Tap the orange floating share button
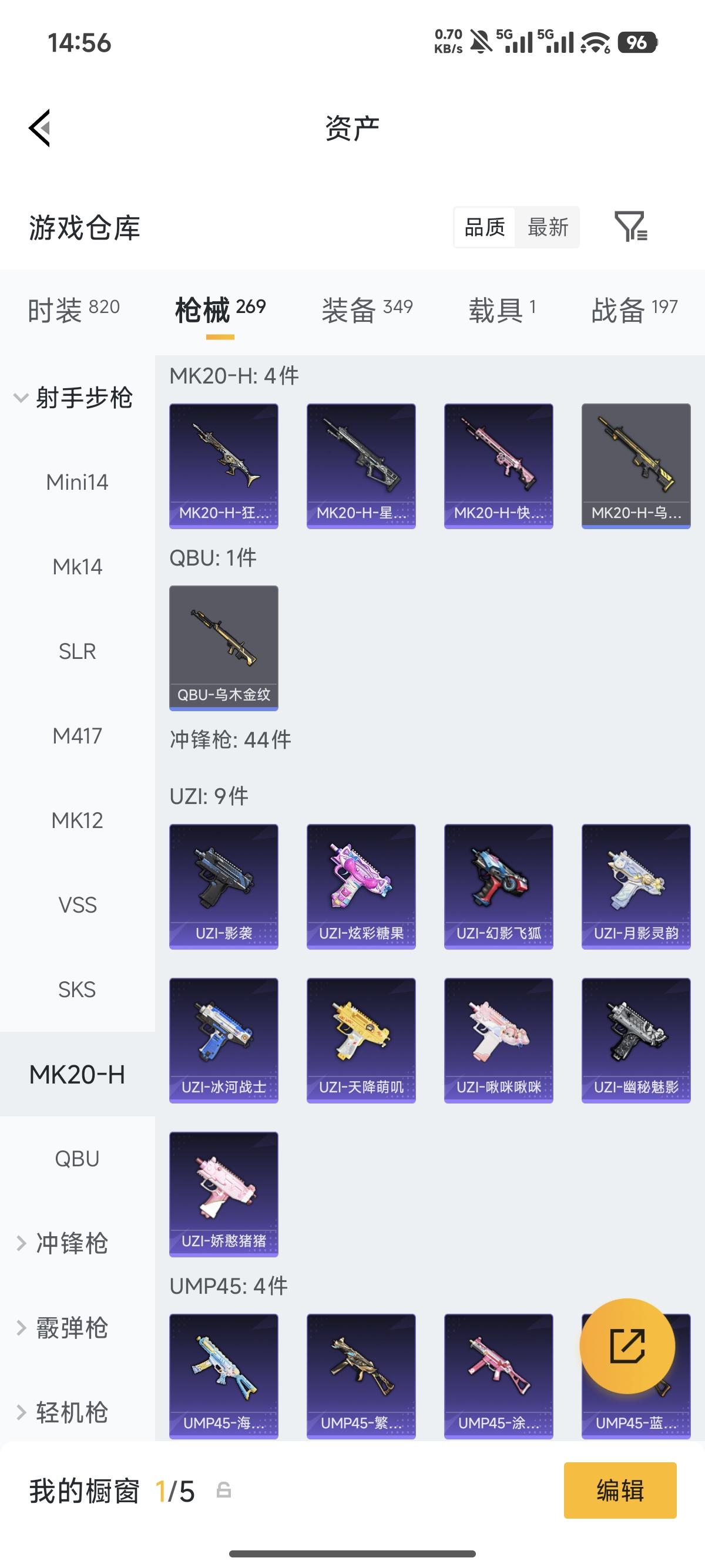The width and height of the screenshot is (705, 1568). [x=627, y=1347]
